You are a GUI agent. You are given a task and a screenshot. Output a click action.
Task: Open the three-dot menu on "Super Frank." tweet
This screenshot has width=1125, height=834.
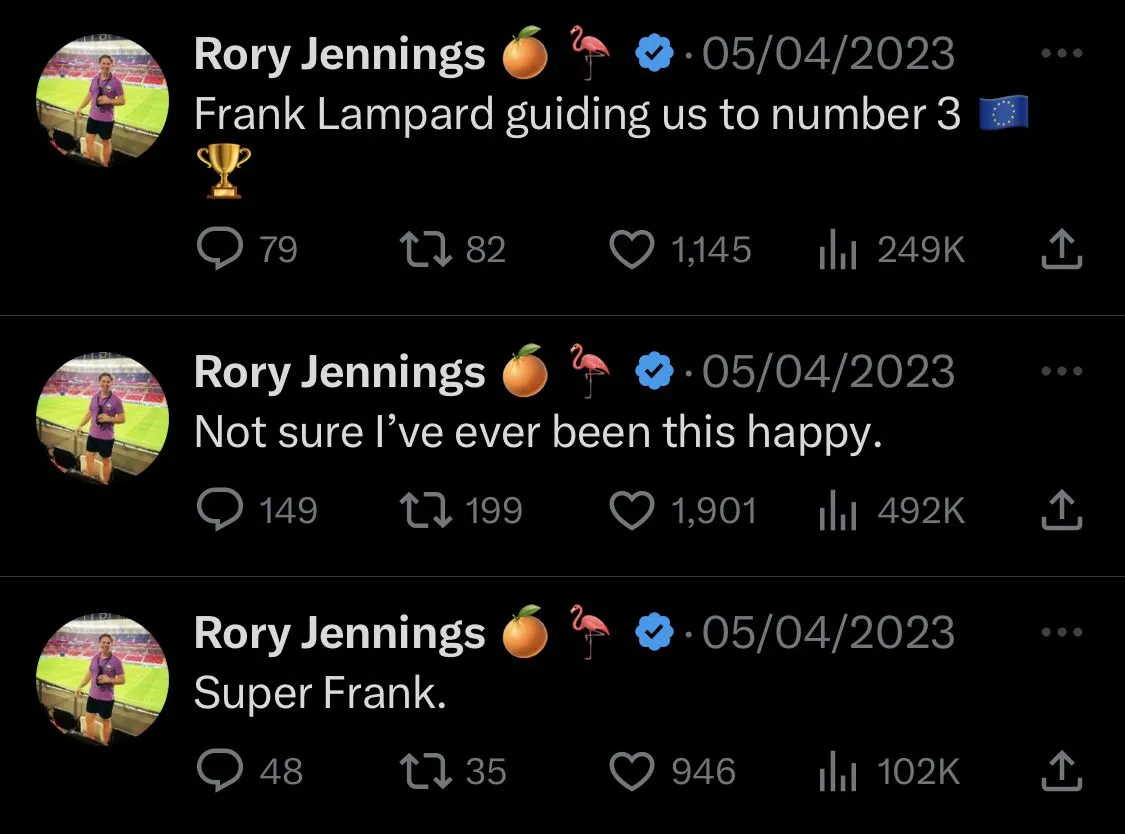(1061, 632)
